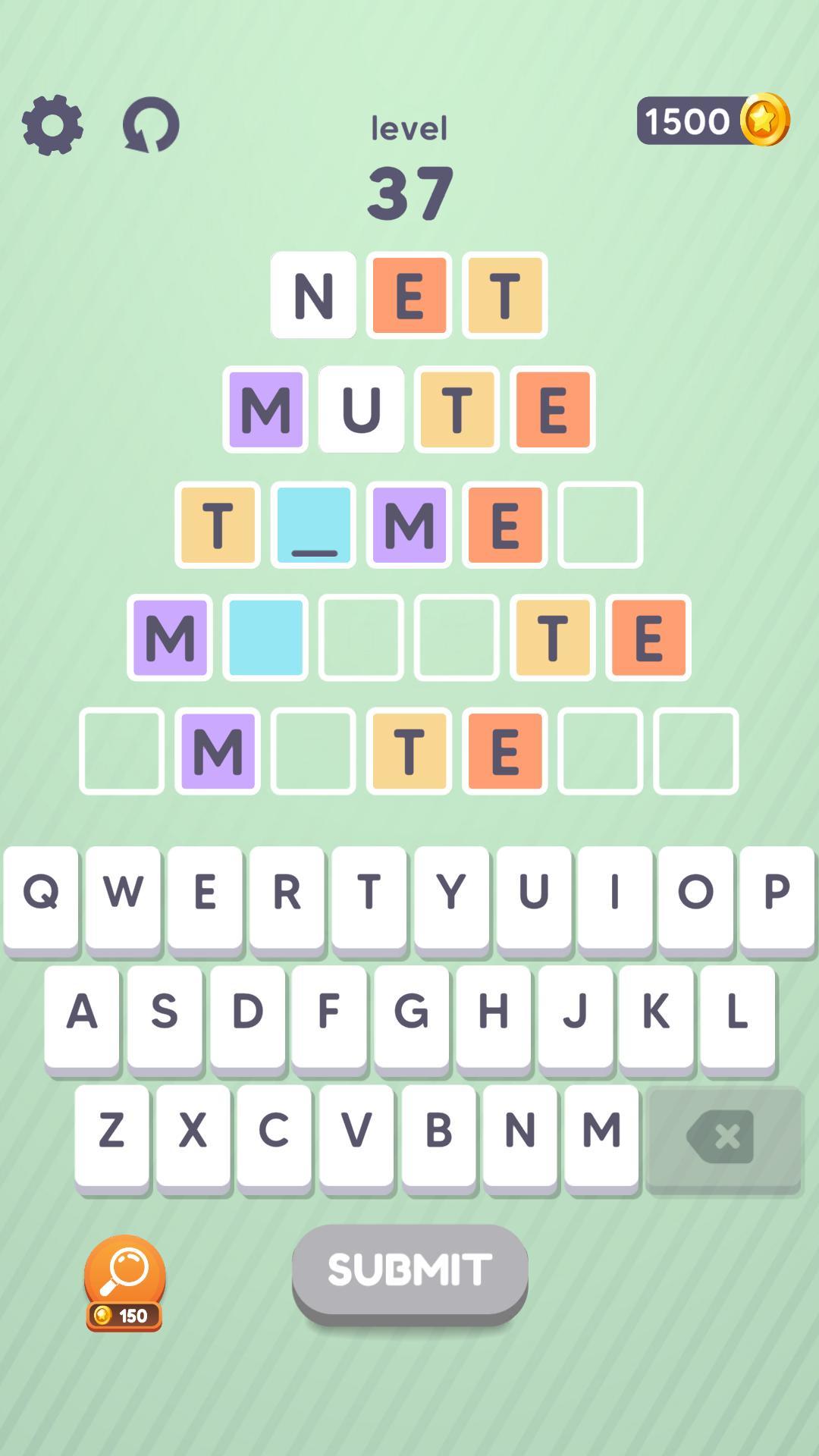This screenshot has width=819, height=1456.
Task: Type the letter R on the keyboard
Action: point(287,892)
